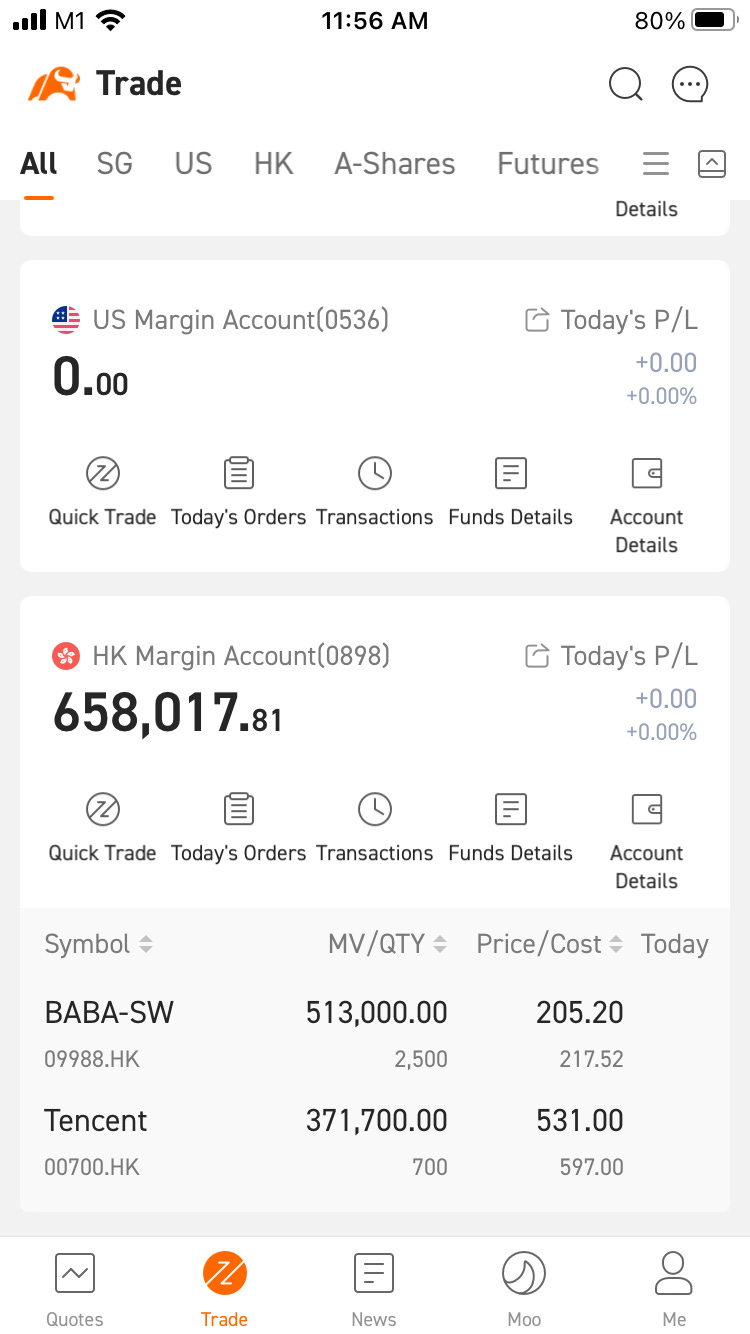
Task: Open Funds Details for HK Margin Account
Action: (511, 827)
